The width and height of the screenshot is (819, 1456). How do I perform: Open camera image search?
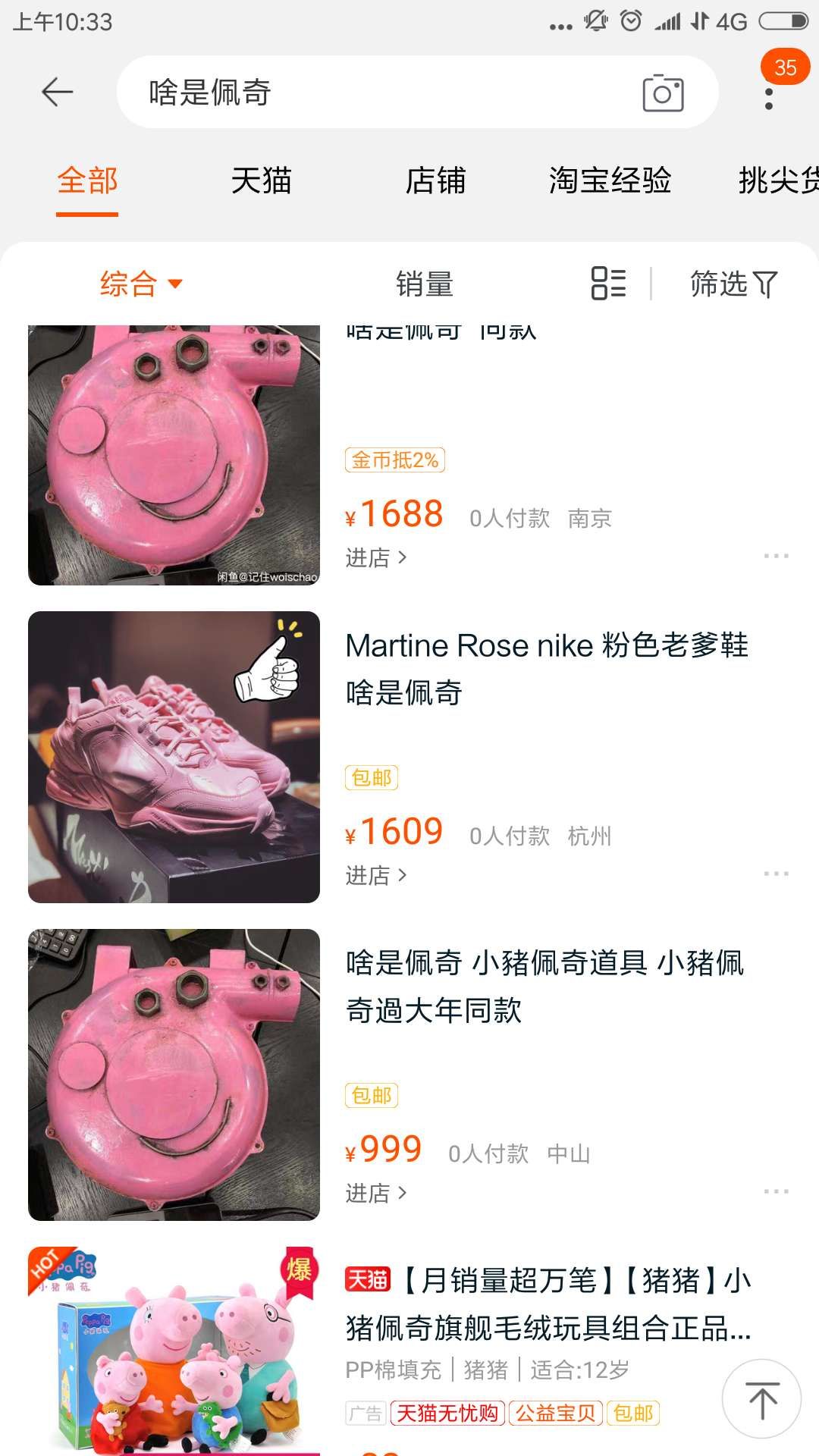tap(663, 93)
